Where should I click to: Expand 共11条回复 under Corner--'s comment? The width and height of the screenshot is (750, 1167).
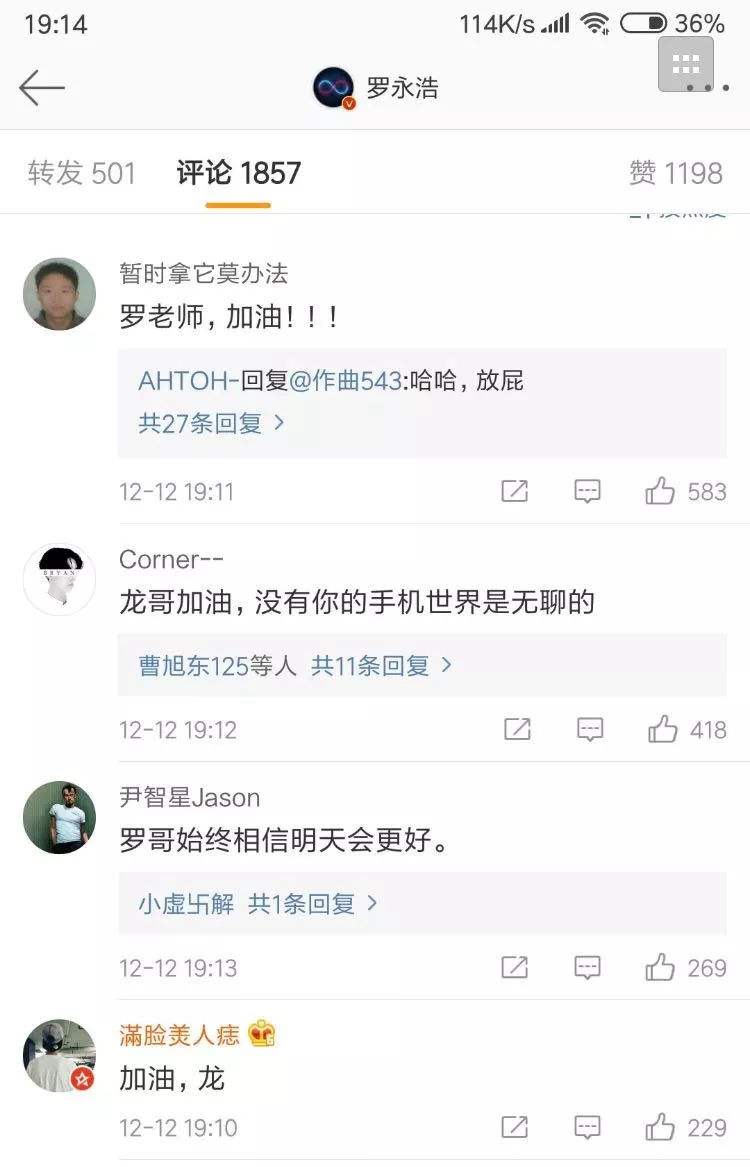pyautogui.click(x=380, y=665)
